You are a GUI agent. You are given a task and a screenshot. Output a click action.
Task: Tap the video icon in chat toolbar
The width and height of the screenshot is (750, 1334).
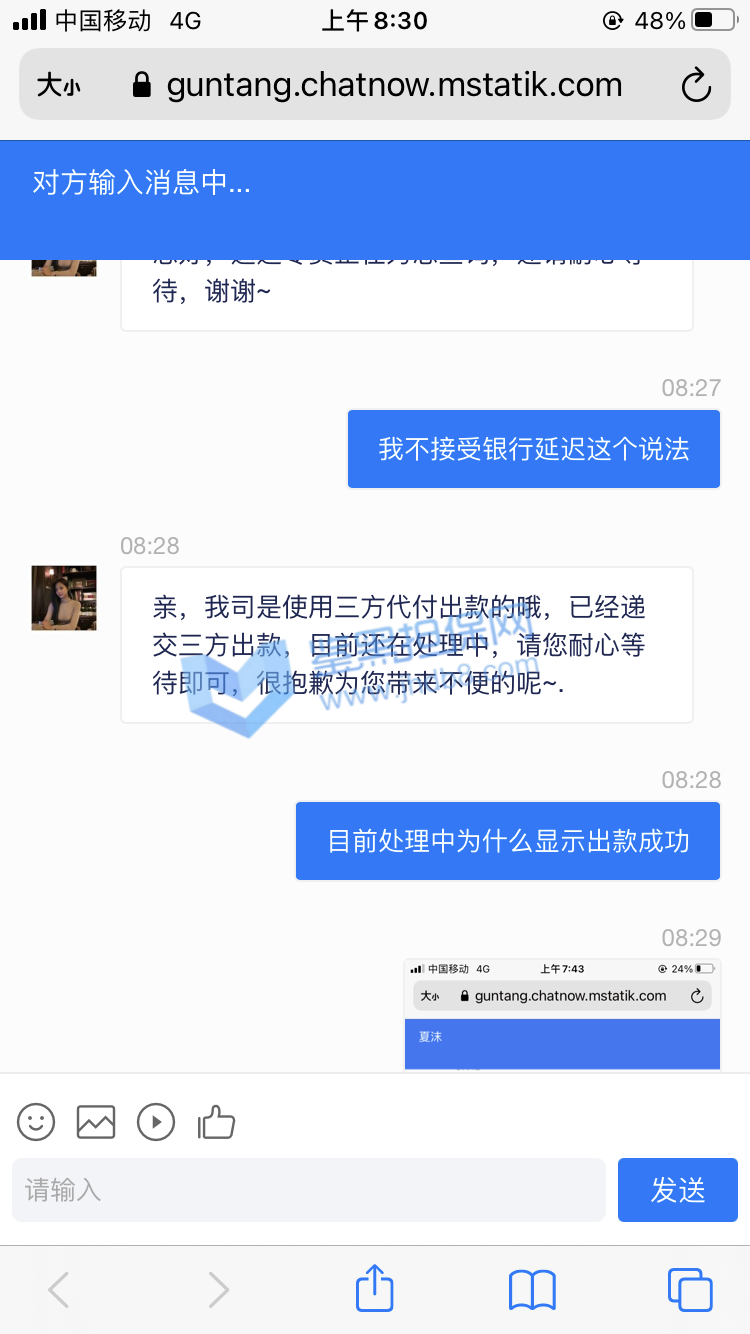[x=156, y=1122]
